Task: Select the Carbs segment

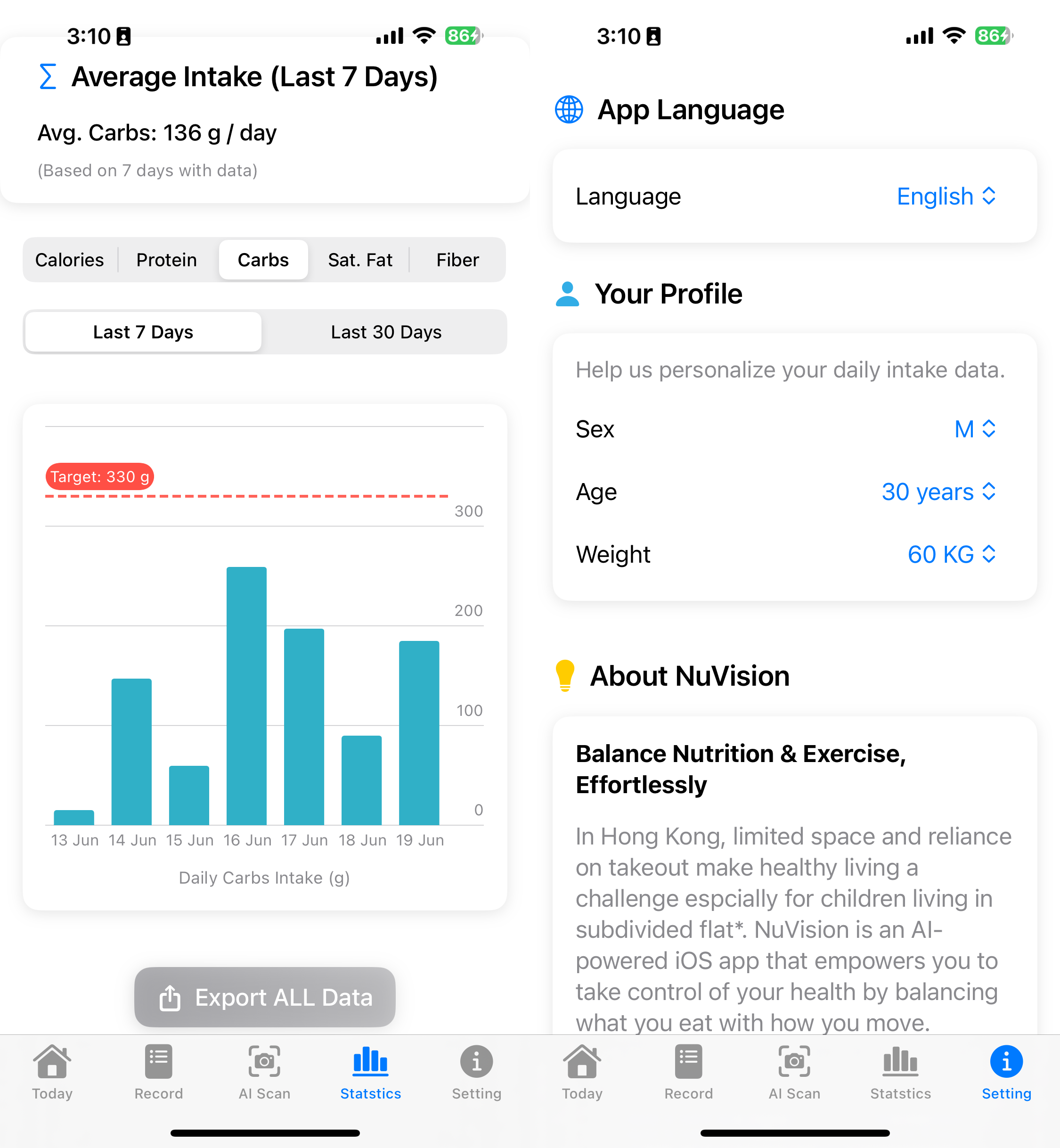Action: [263, 260]
